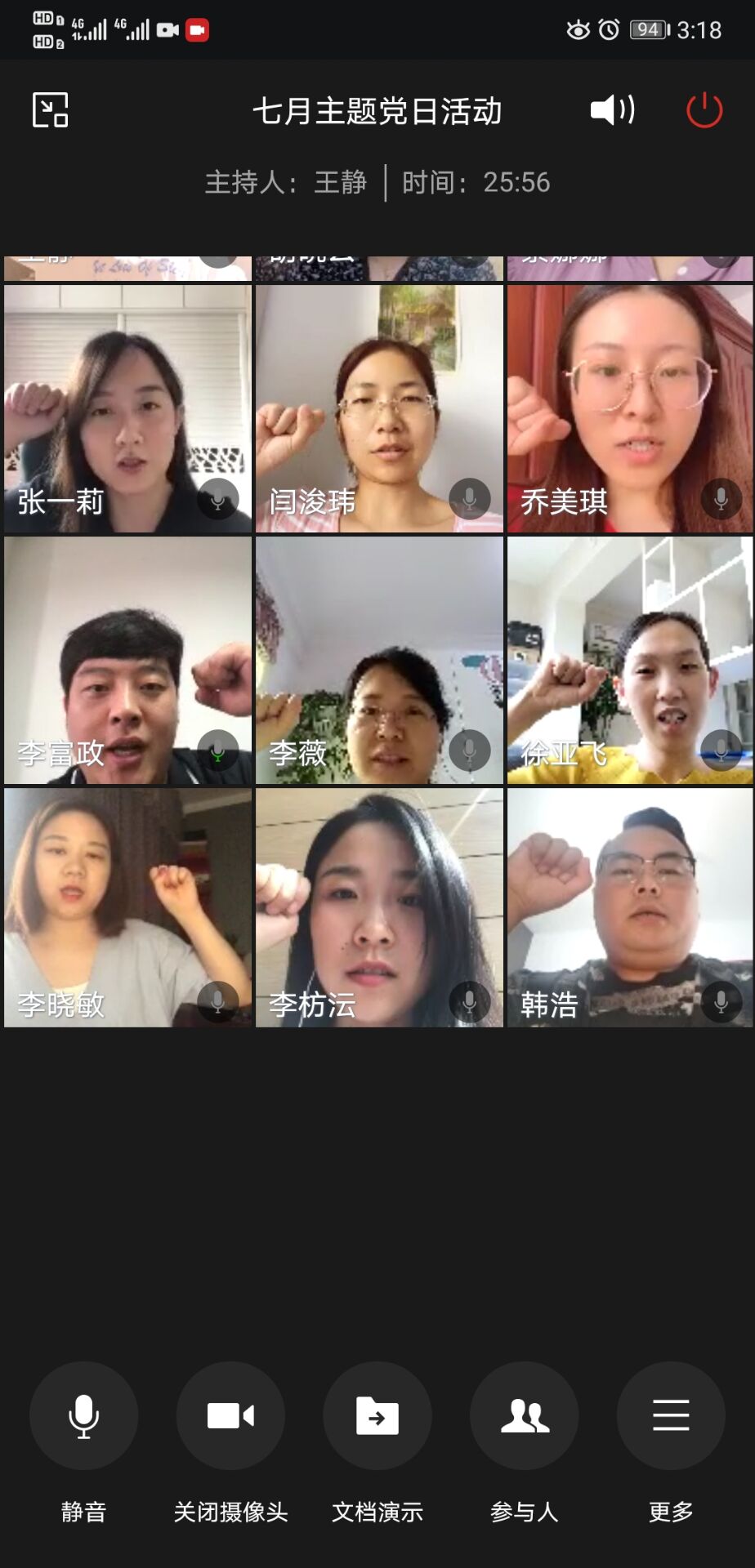Toggle the speaker audio output

coord(612,109)
